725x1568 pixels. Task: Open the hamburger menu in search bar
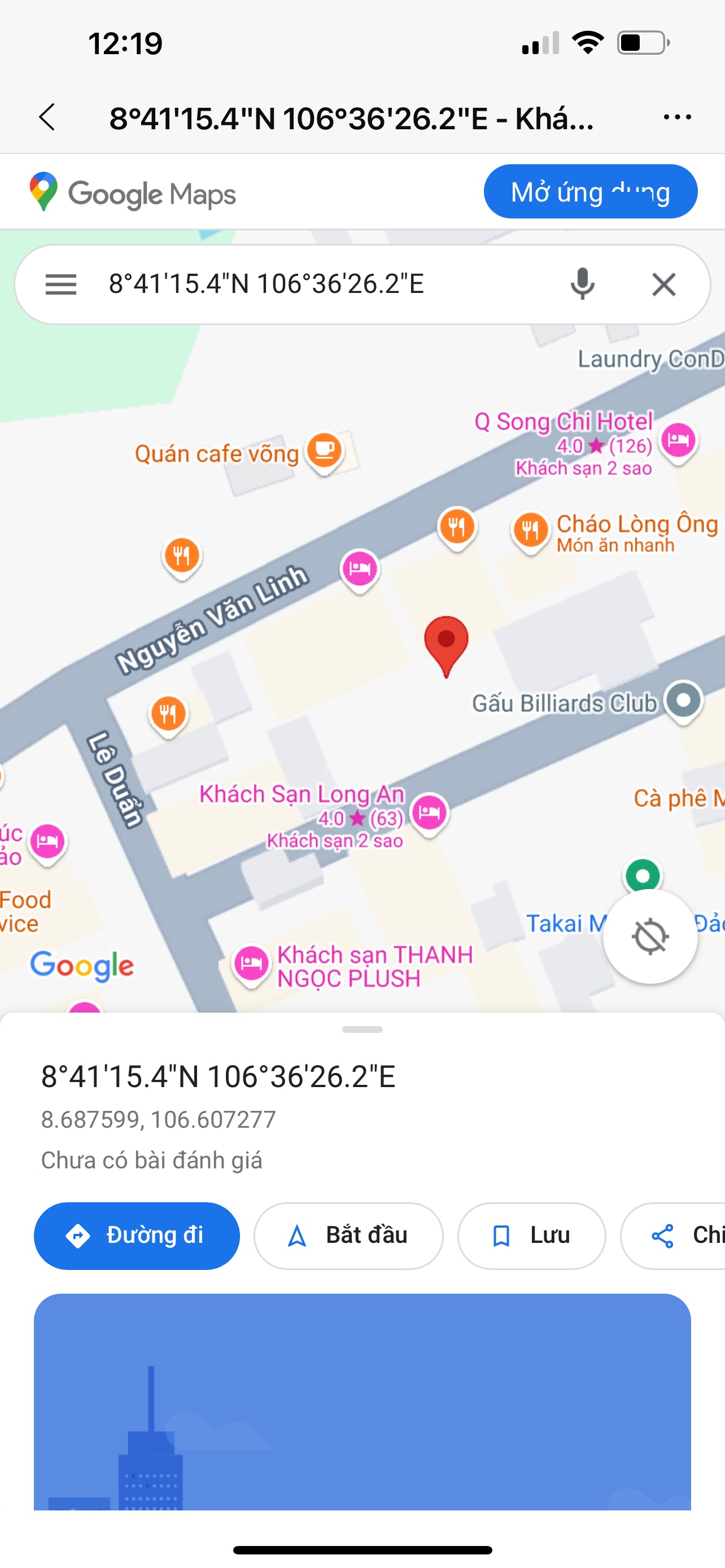[x=61, y=284]
